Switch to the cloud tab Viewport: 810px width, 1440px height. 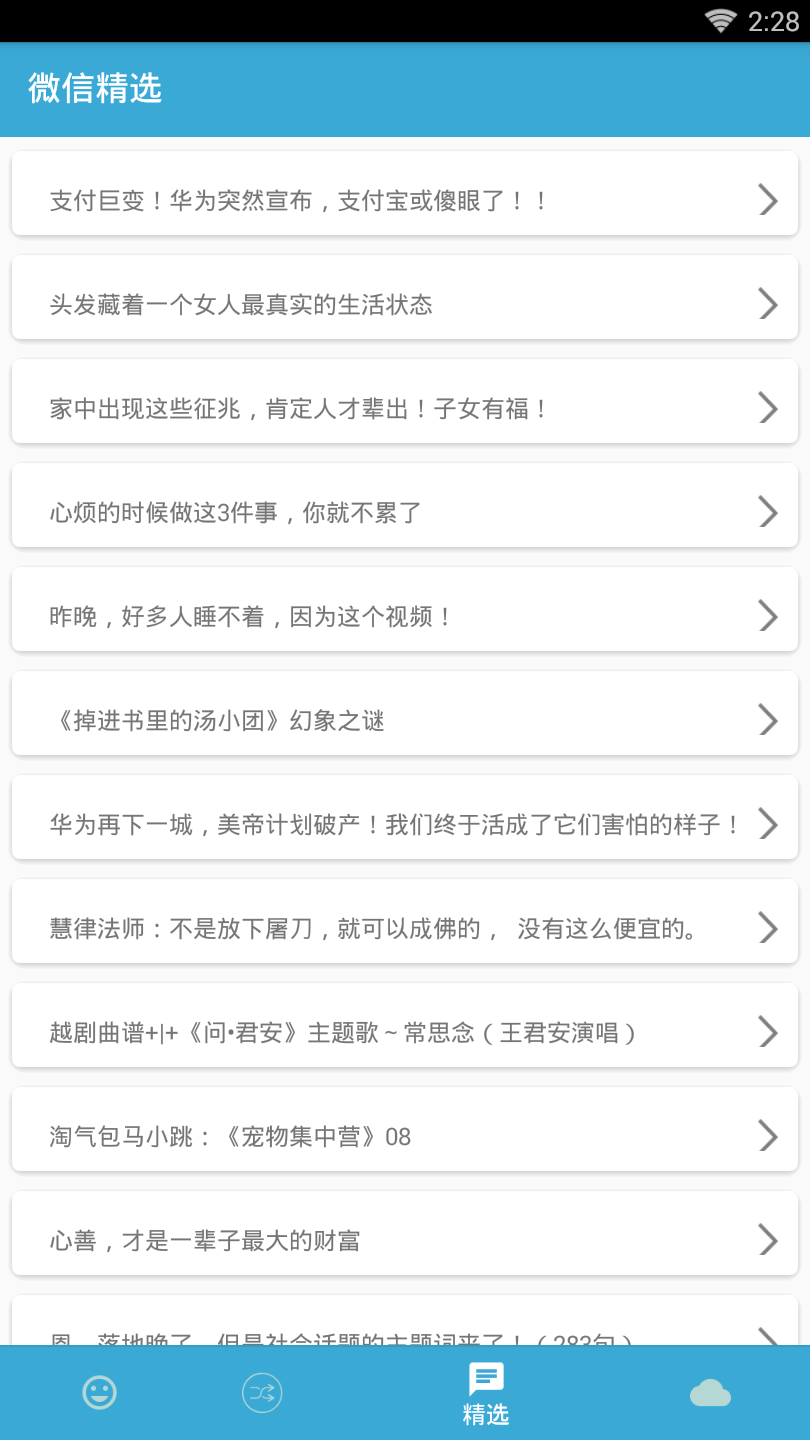710,1392
